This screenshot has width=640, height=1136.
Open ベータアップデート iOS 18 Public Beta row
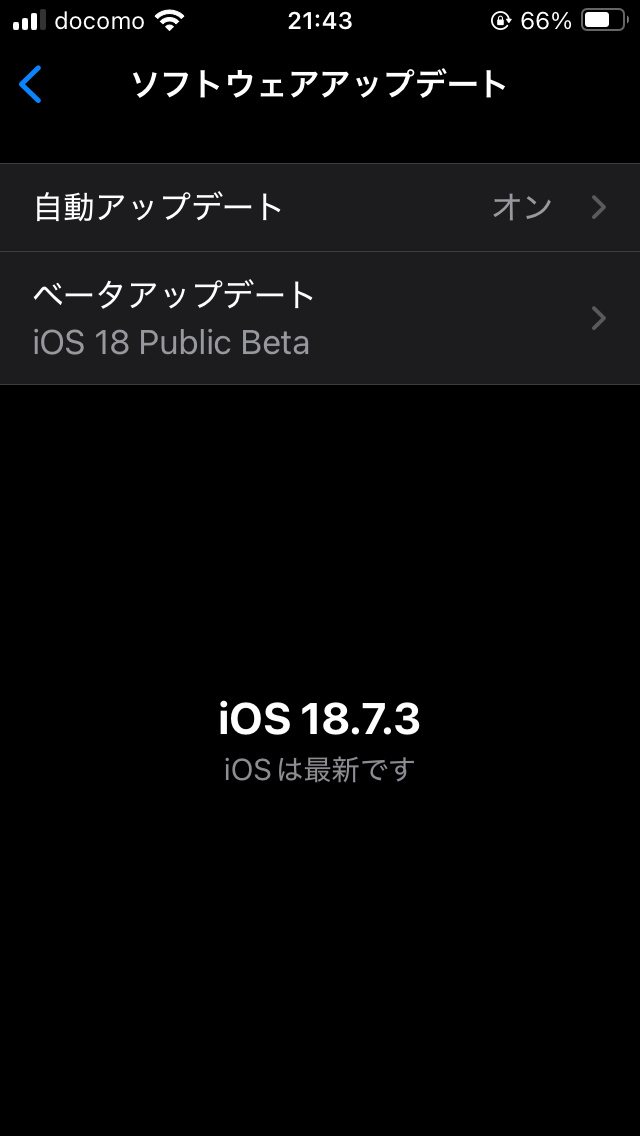(320, 318)
